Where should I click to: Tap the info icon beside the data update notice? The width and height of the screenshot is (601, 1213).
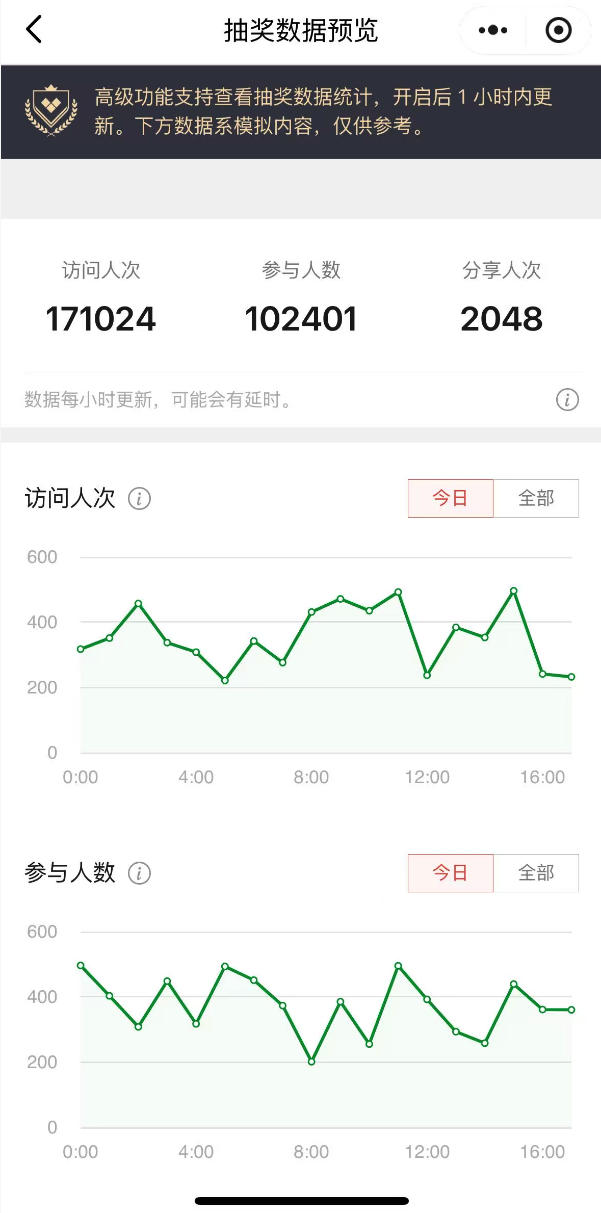pos(567,400)
